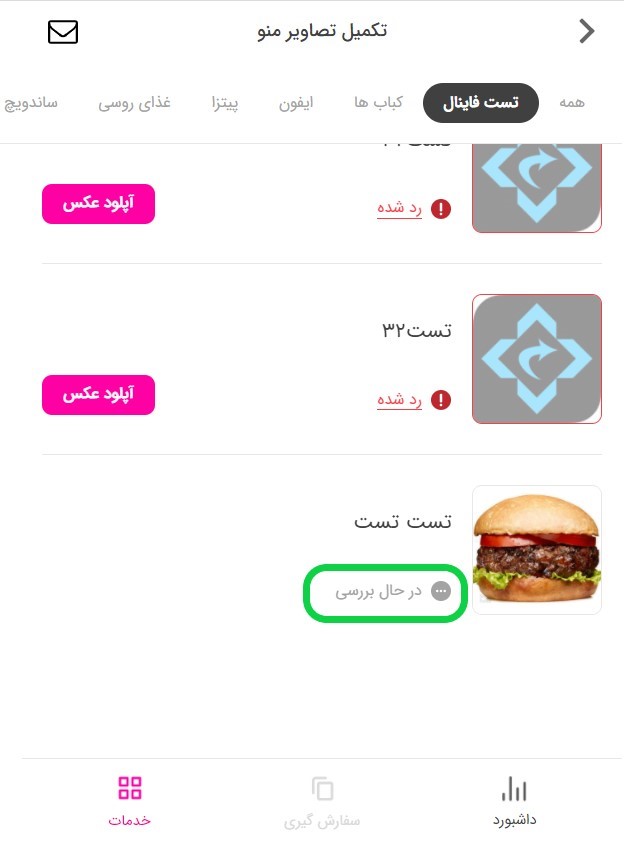Open the سفارش گیری tab
The height and width of the screenshot is (849, 624).
point(322,802)
